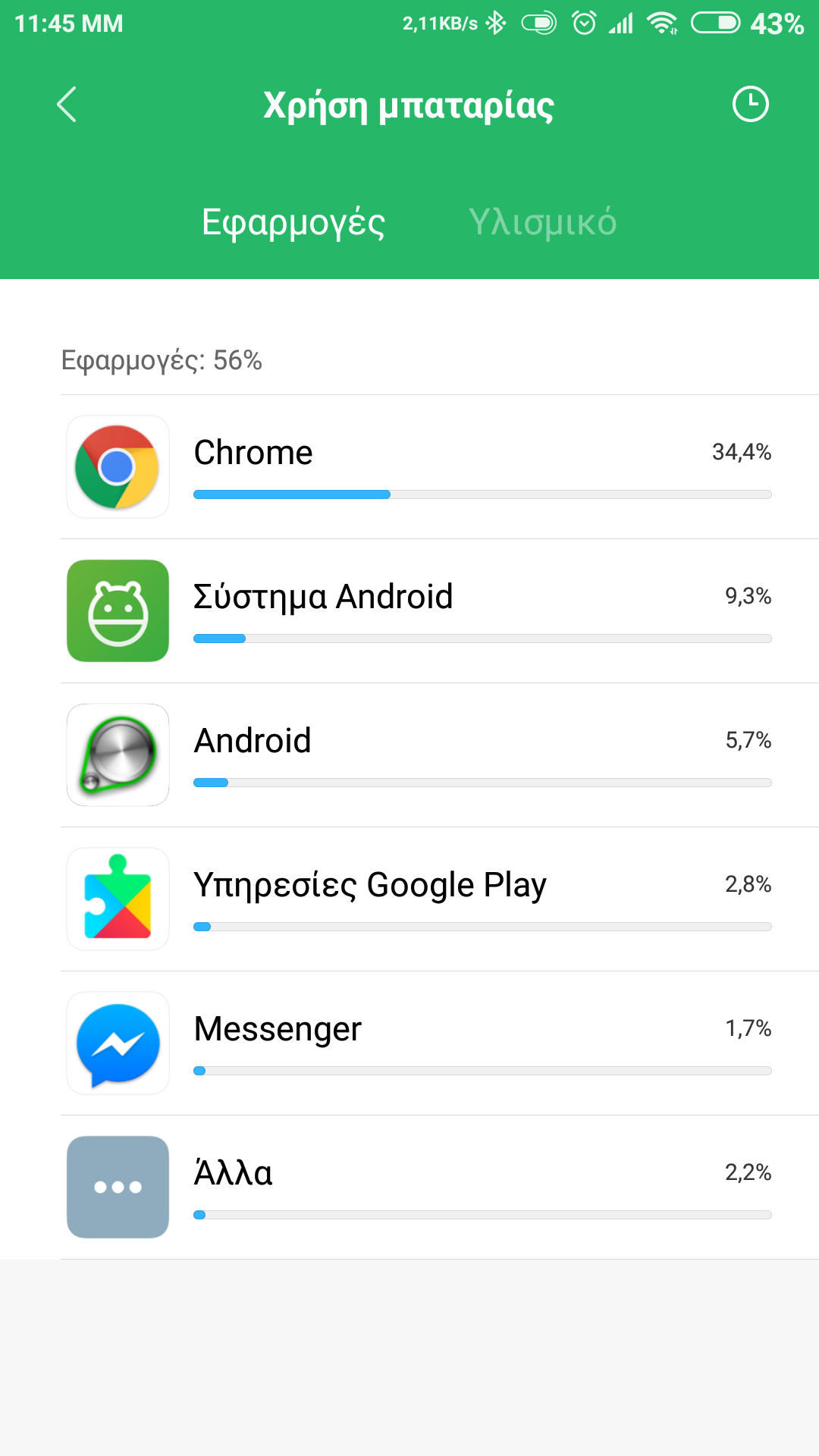The width and height of the screenshot is (819, 1456).
Task: Go back from battery usage screen
Action: pos(67,105)
